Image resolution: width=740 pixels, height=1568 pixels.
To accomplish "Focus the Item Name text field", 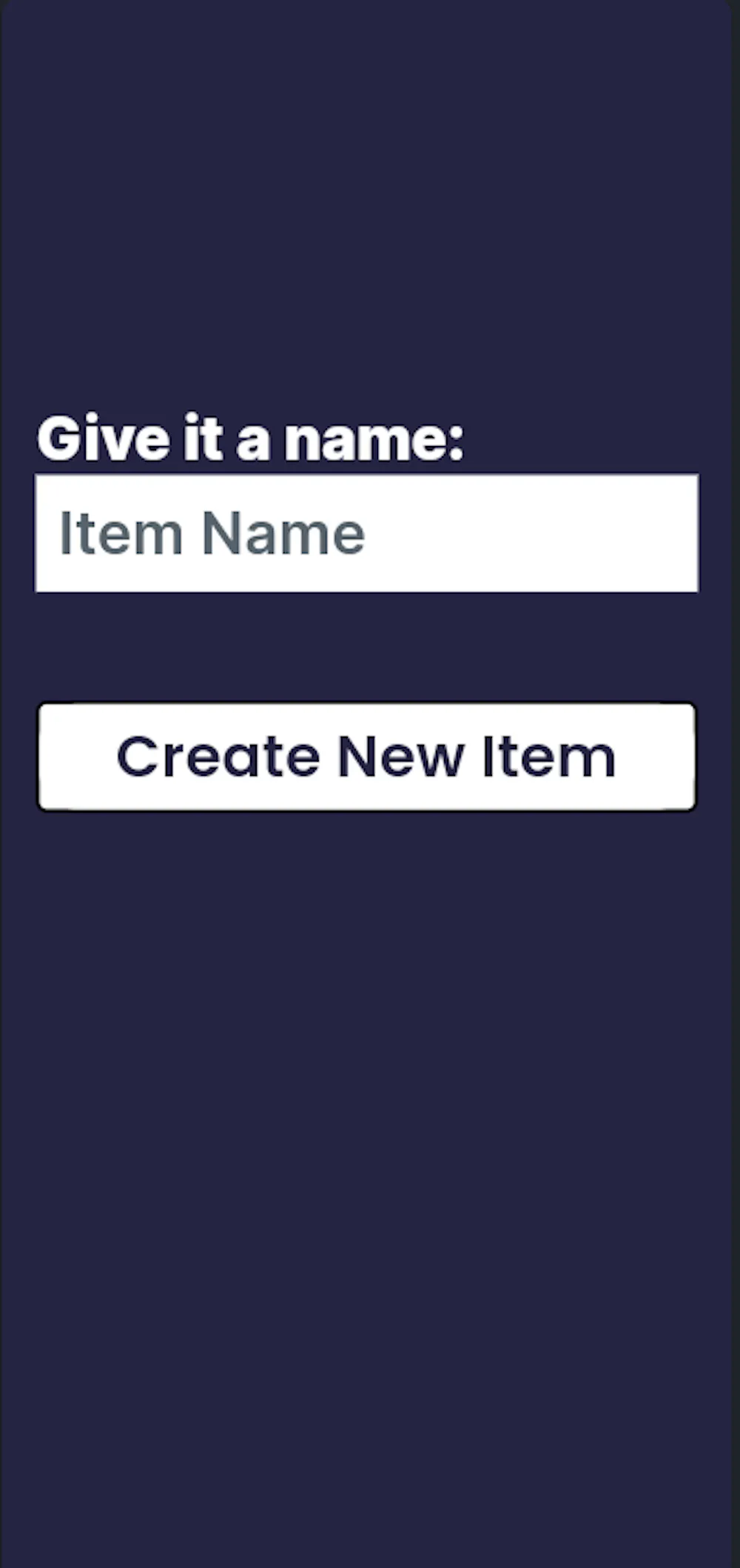I will [366, 533].
